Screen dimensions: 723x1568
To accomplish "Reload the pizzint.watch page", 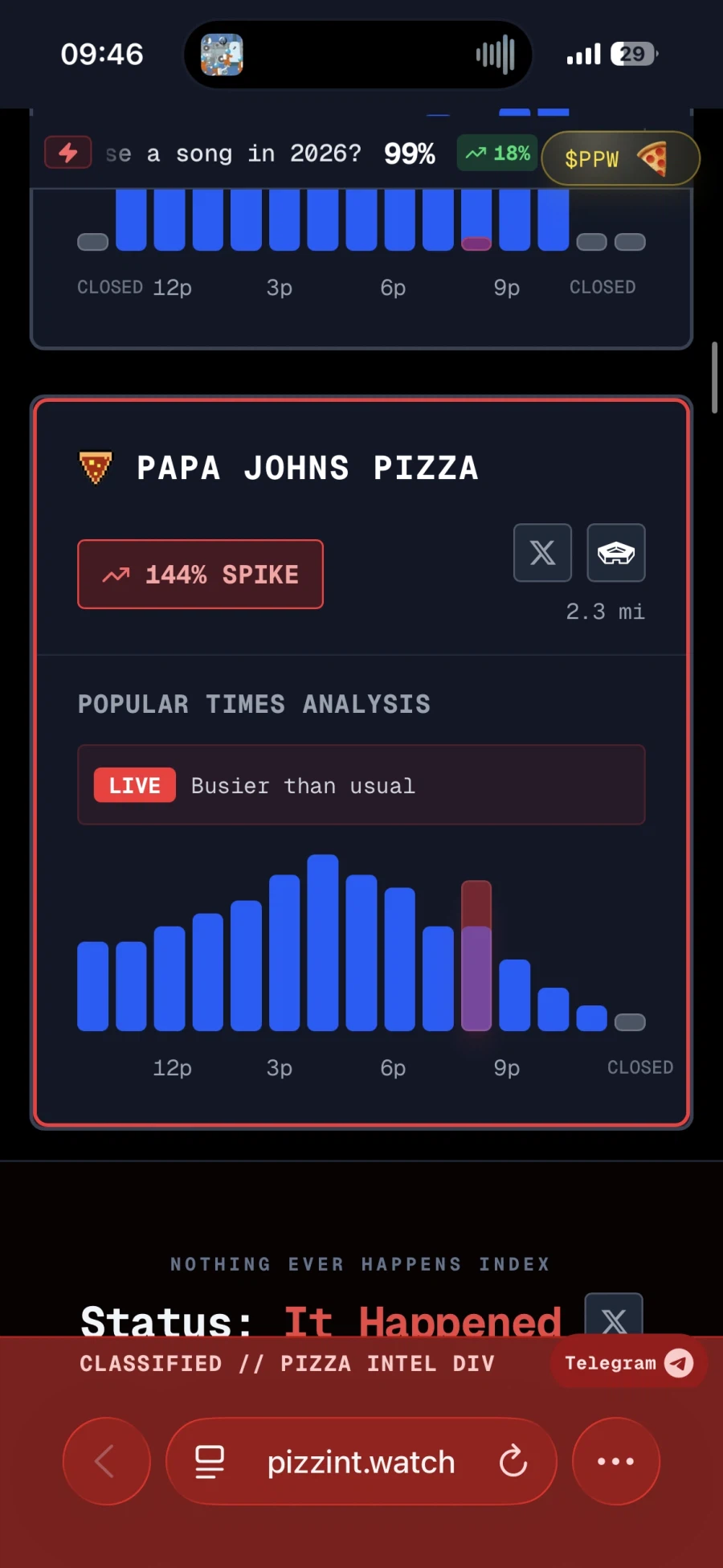I will (513, 1461).
